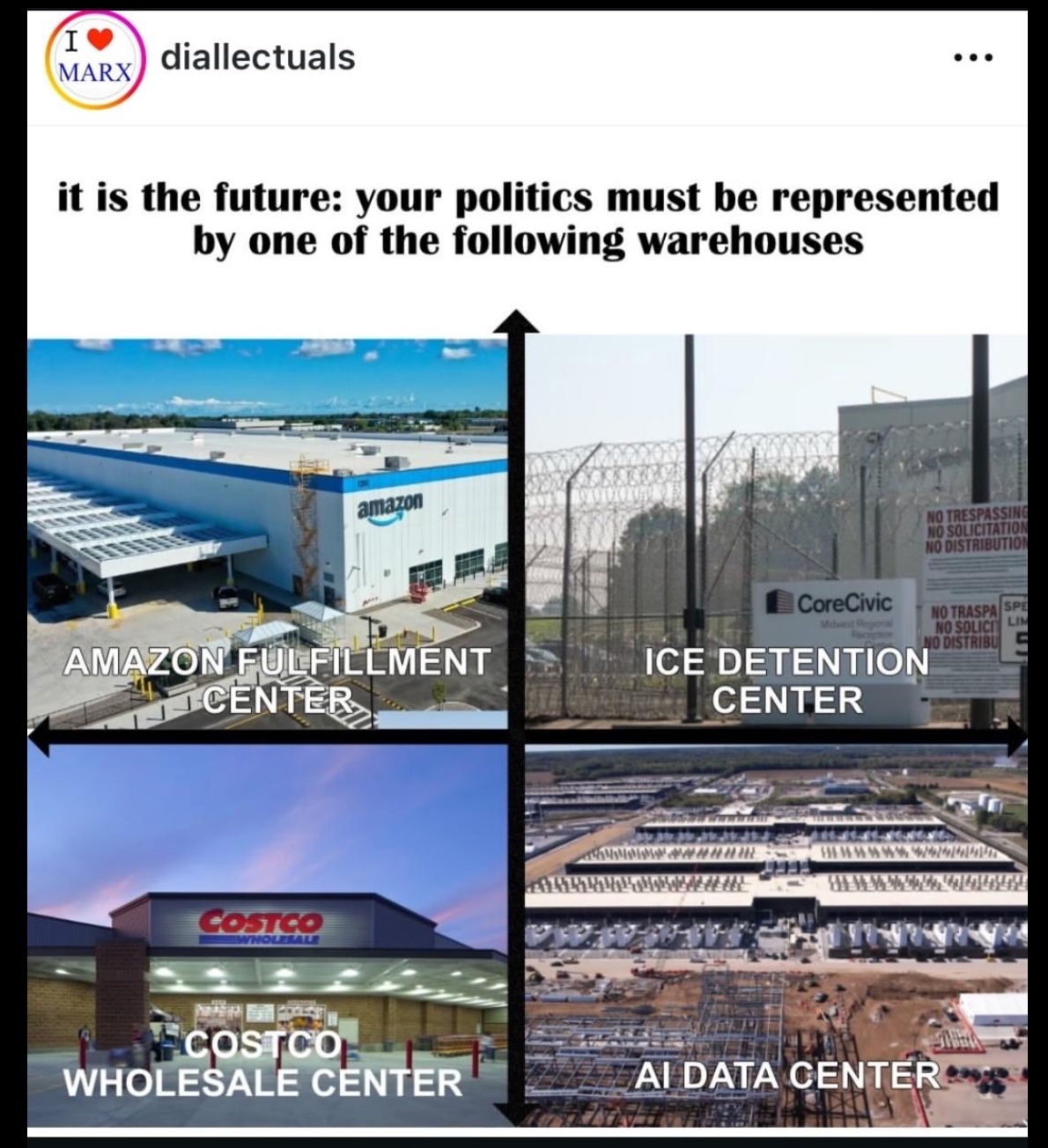Open the diallectuals profile picture

pyautogui.click(x=92, y=59)
